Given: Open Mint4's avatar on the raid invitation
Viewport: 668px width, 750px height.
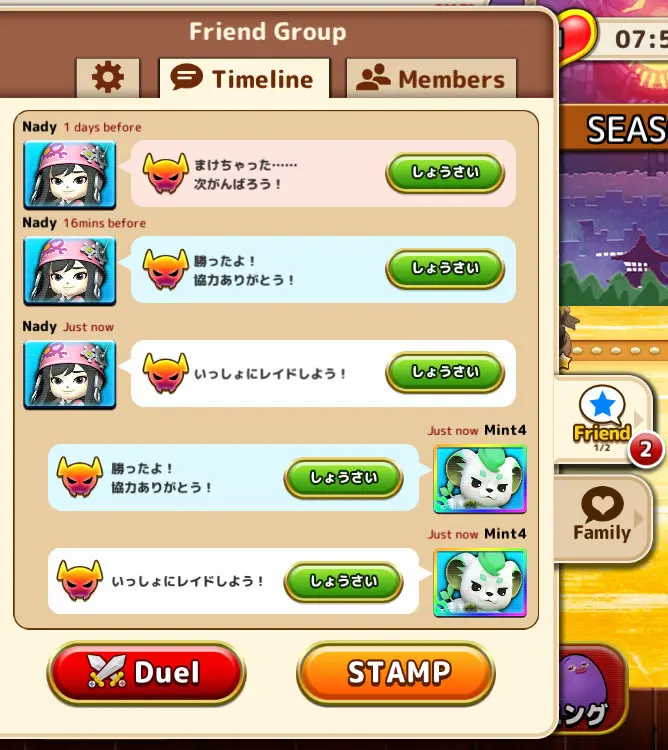Looking at the screenshot, I should [479, 582].
